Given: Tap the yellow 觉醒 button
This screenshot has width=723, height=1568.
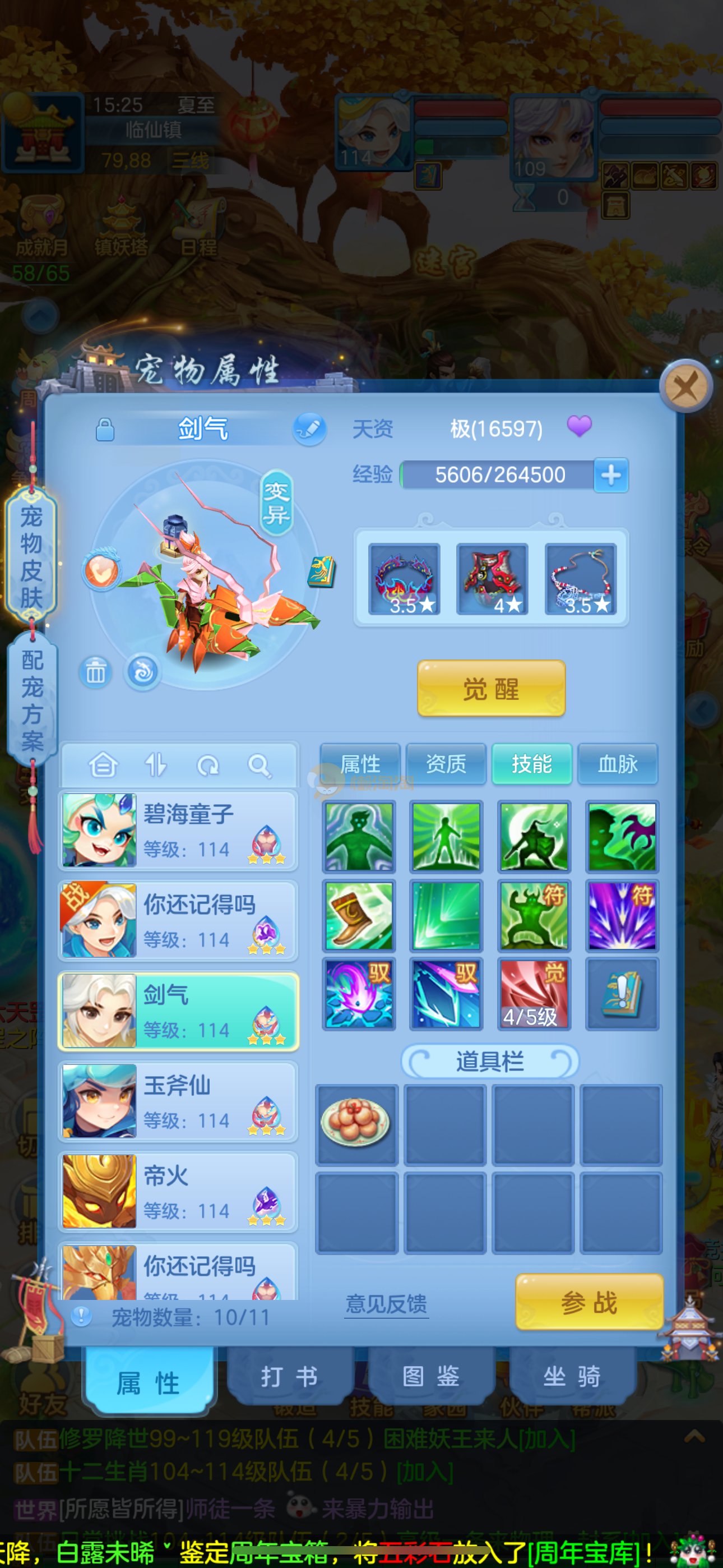Looking at the screenshot, I should tap(491, 689).
